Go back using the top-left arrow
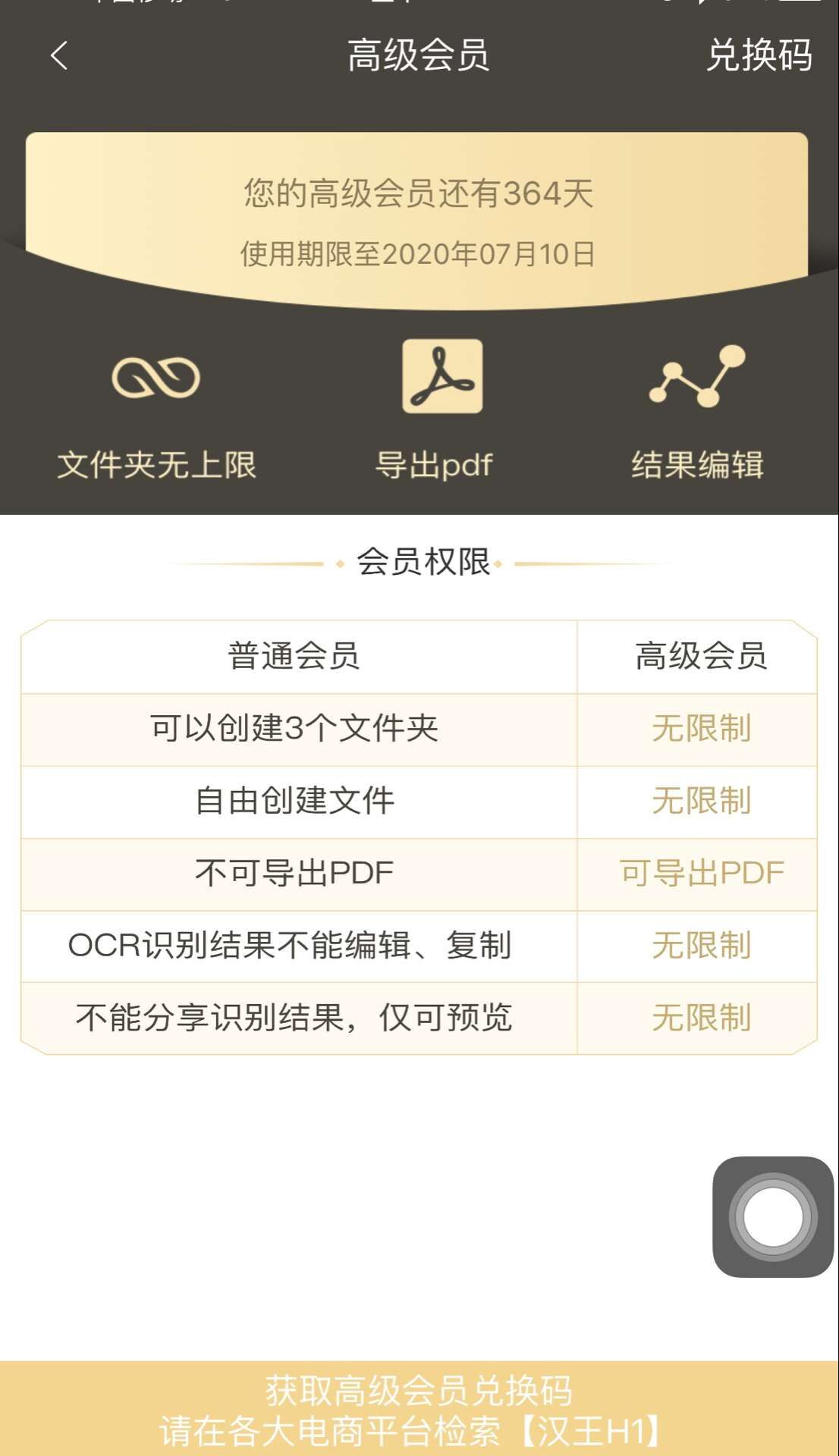Viewport: 839px width, 1456px height. 59,55
